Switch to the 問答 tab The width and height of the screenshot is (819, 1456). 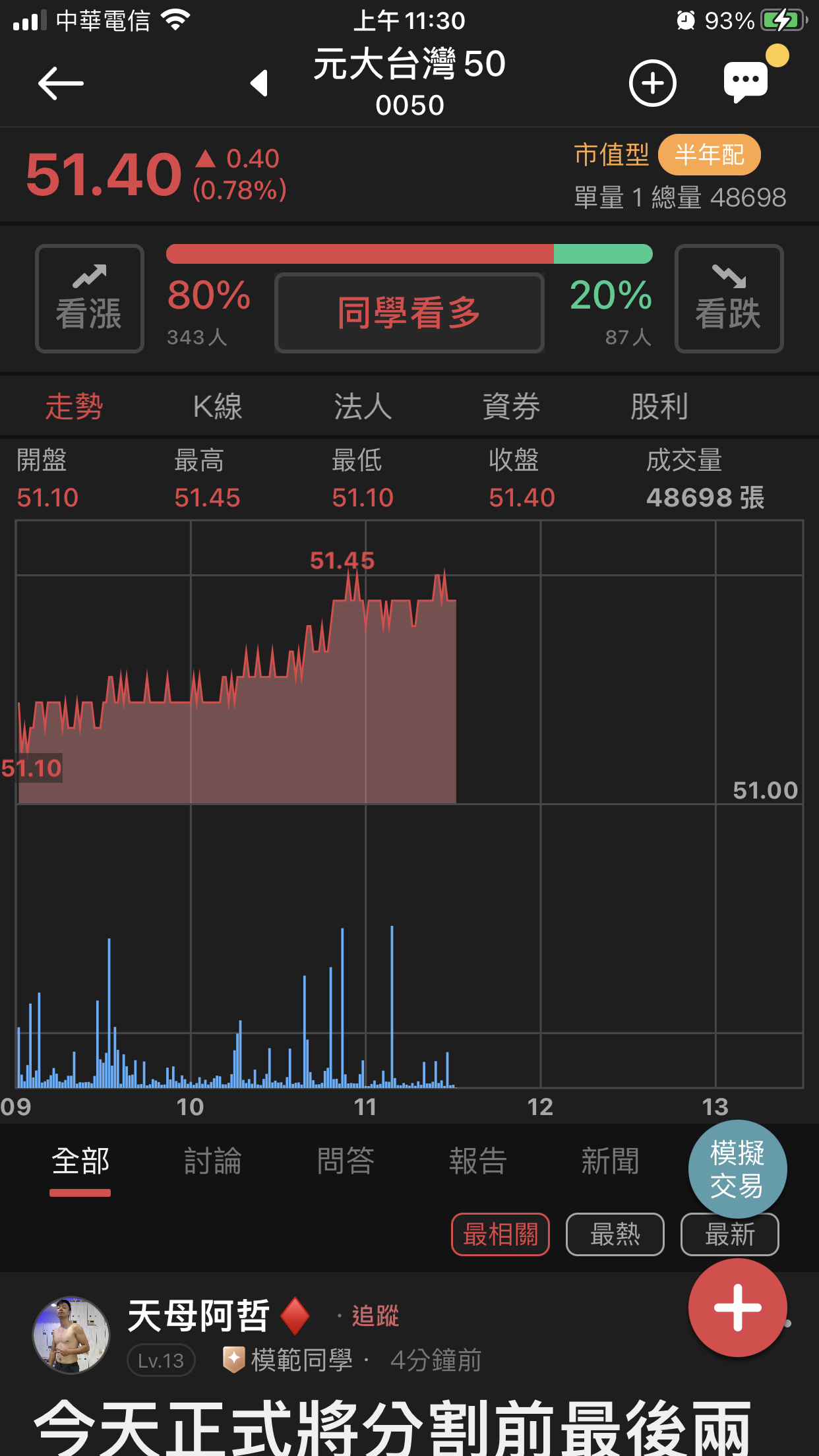(346, 1161)
